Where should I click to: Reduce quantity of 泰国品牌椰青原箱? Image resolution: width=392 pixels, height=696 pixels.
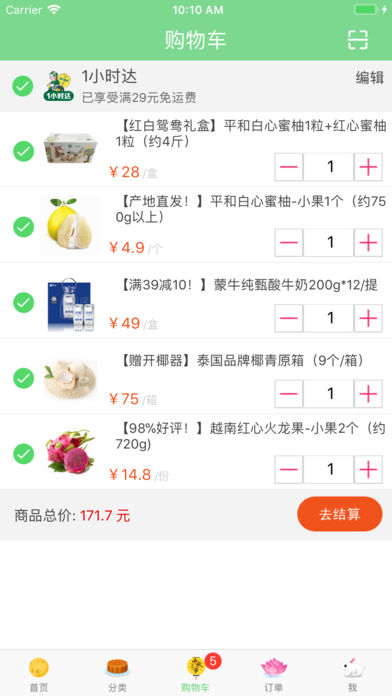(x=289, y=394)
